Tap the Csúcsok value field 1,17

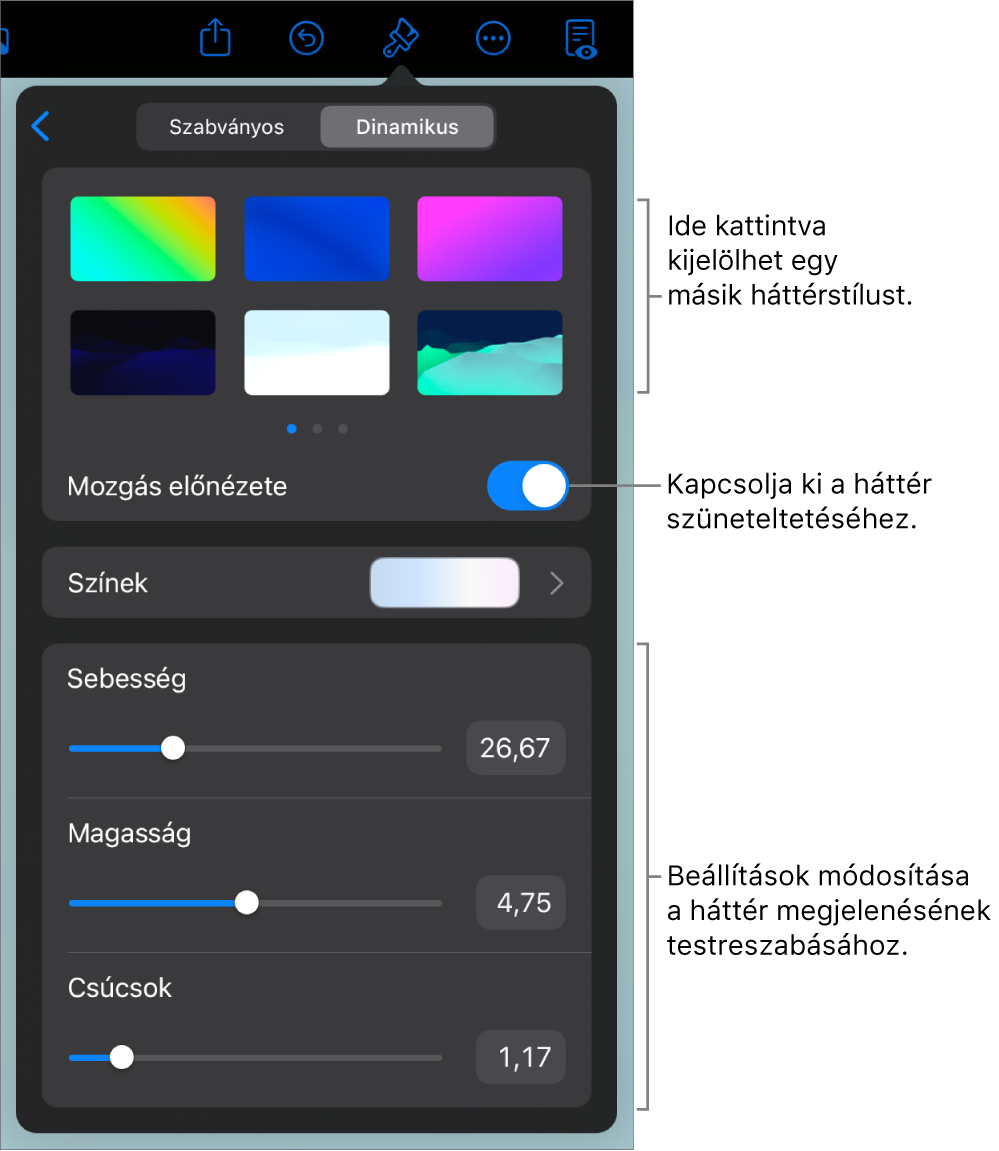[520, 1057]
